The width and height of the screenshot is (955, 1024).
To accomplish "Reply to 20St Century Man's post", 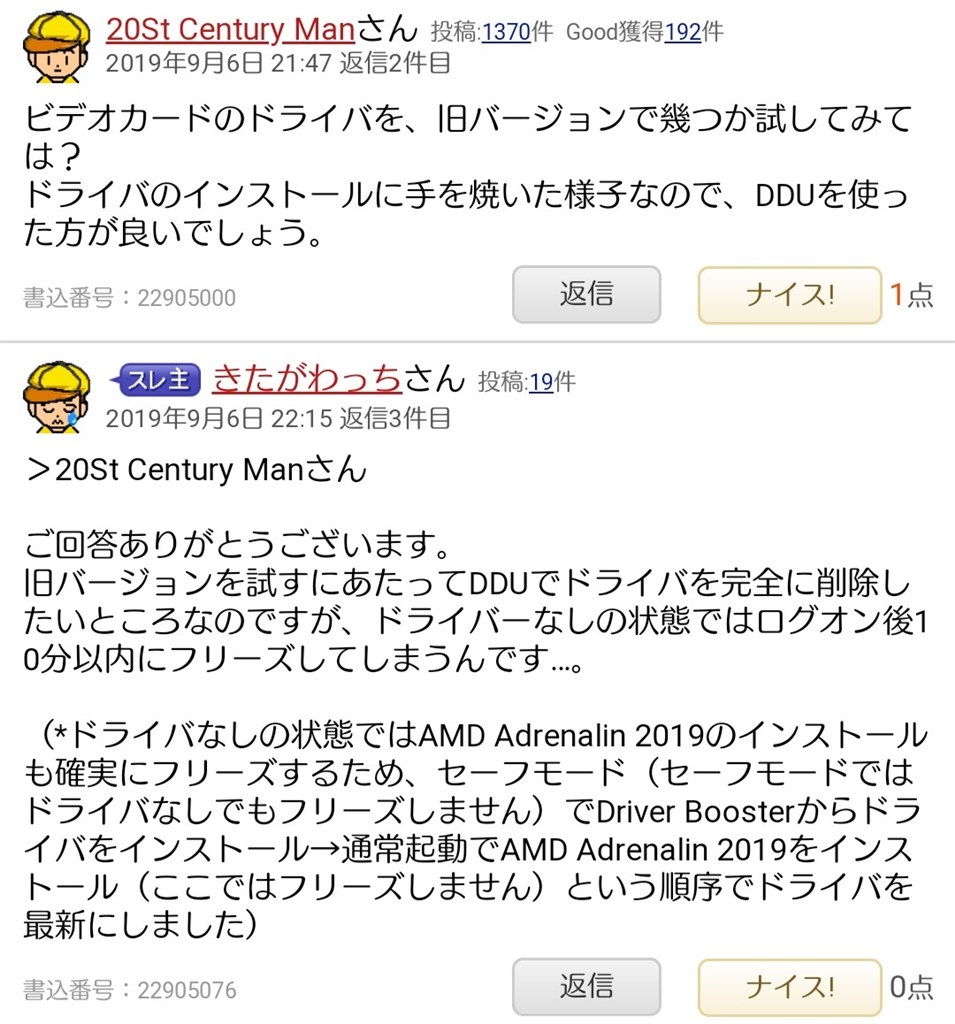I will [586, 294].
